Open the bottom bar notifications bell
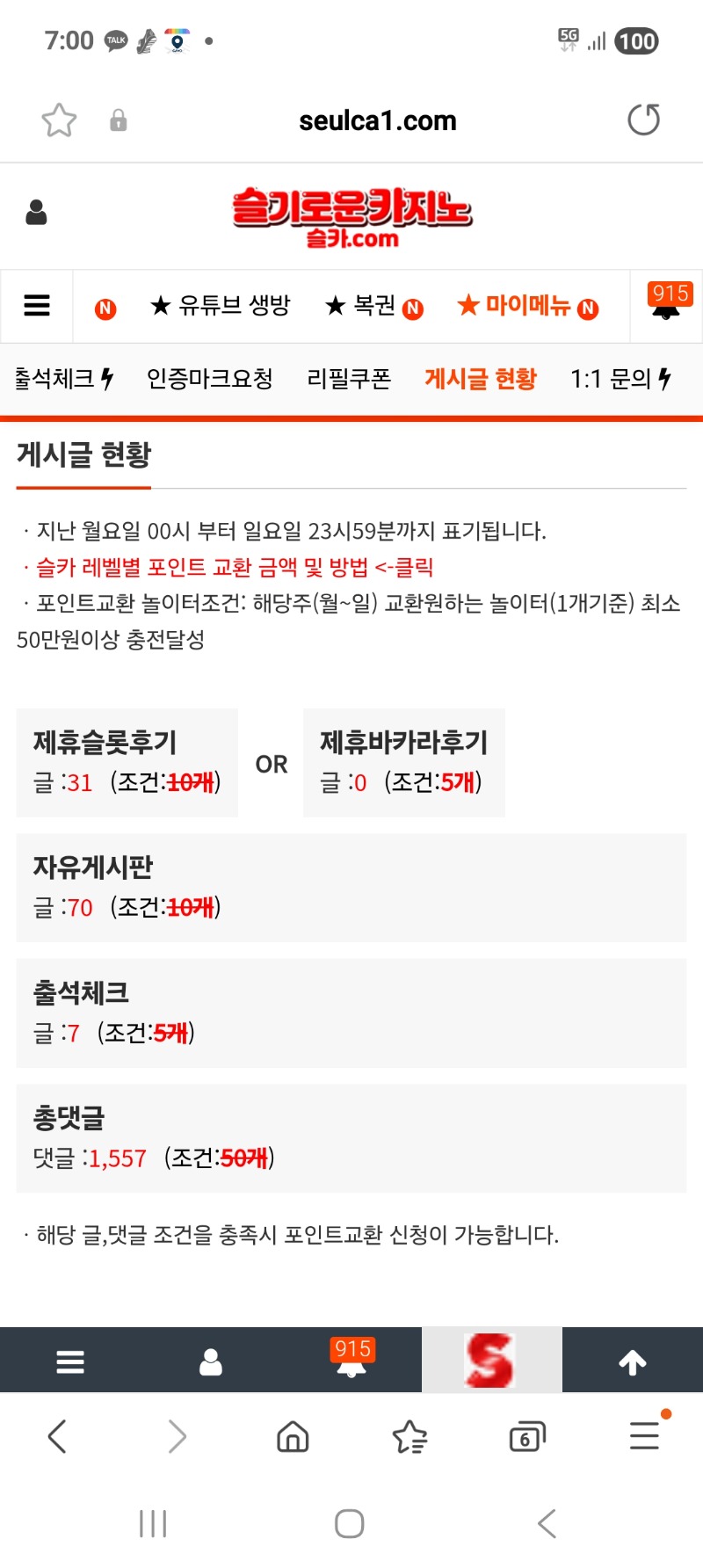The width and height of the screenshot is (703, 1568). click(351, 1359)
